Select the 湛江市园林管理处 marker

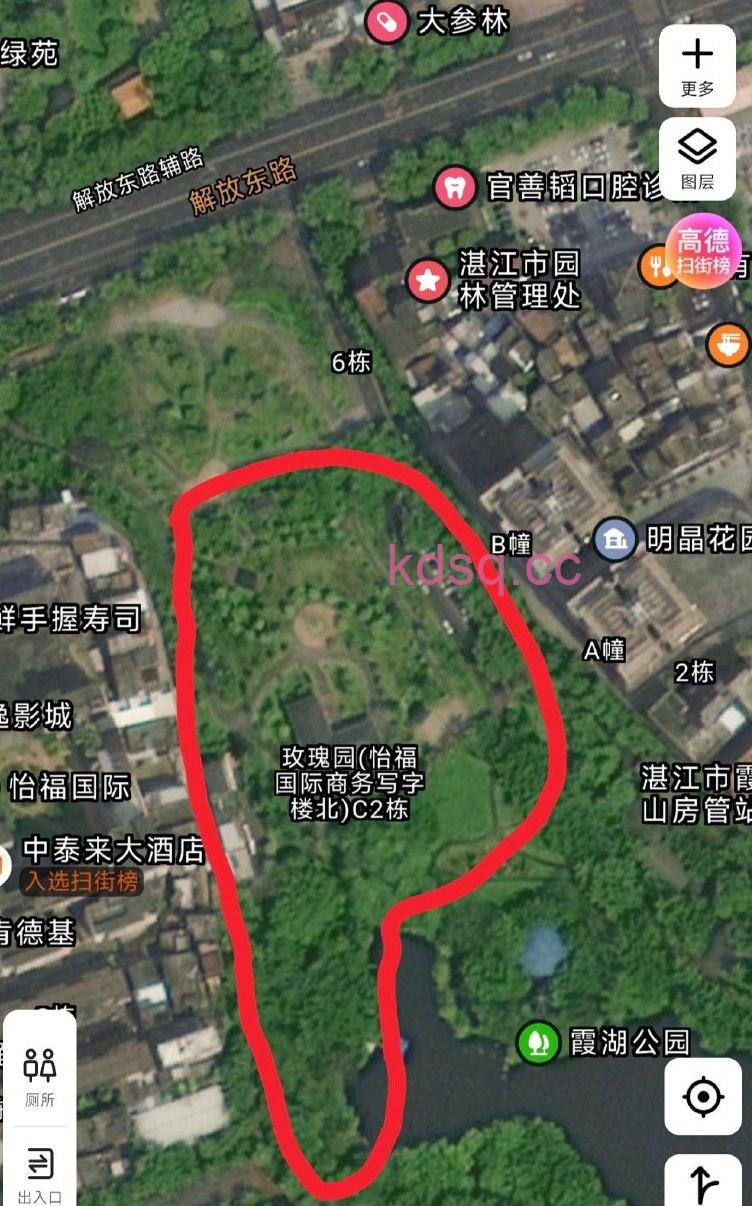click(428, 281)
